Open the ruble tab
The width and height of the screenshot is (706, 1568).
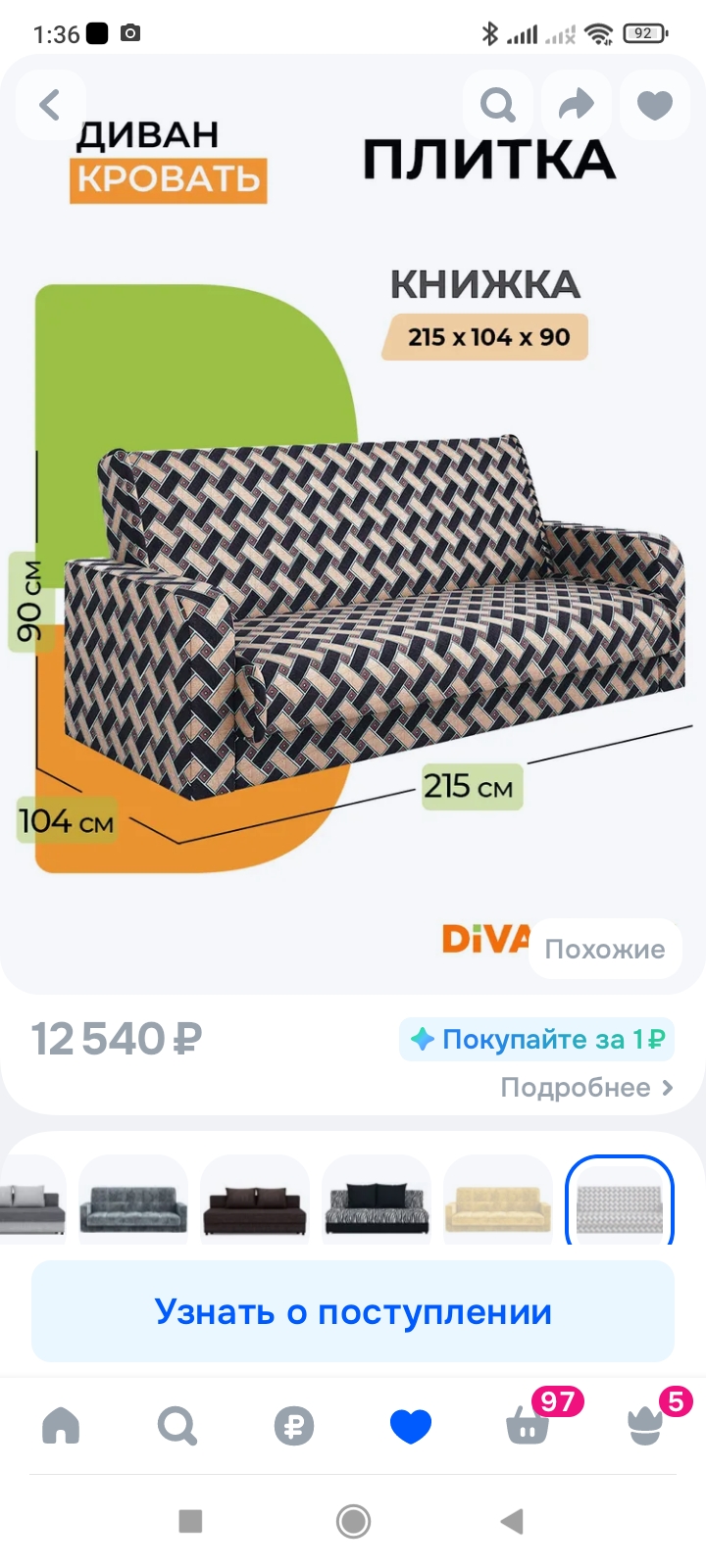pos(294,1426)
